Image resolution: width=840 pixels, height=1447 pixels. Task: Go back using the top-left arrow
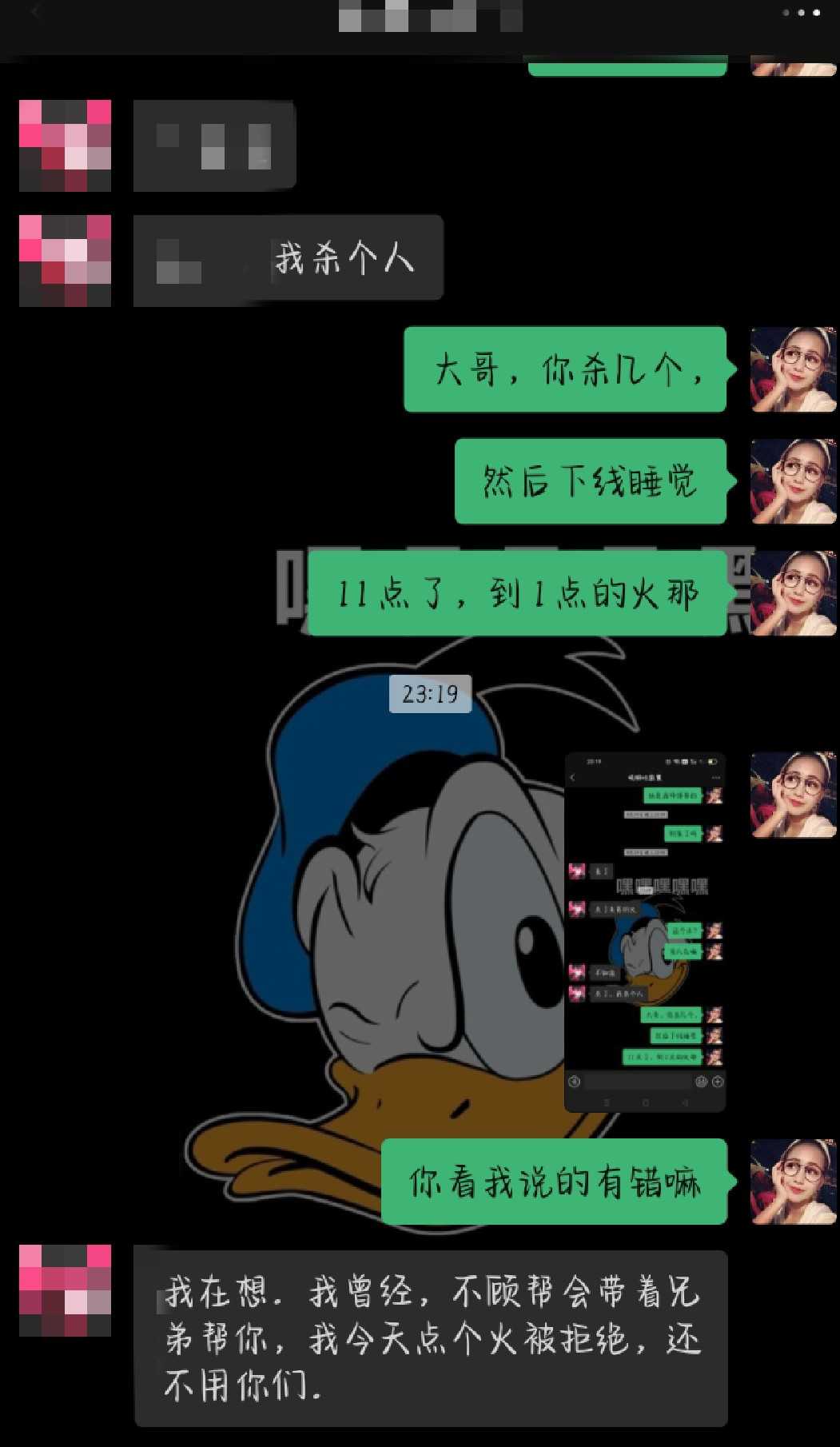[x=35, y=13]
